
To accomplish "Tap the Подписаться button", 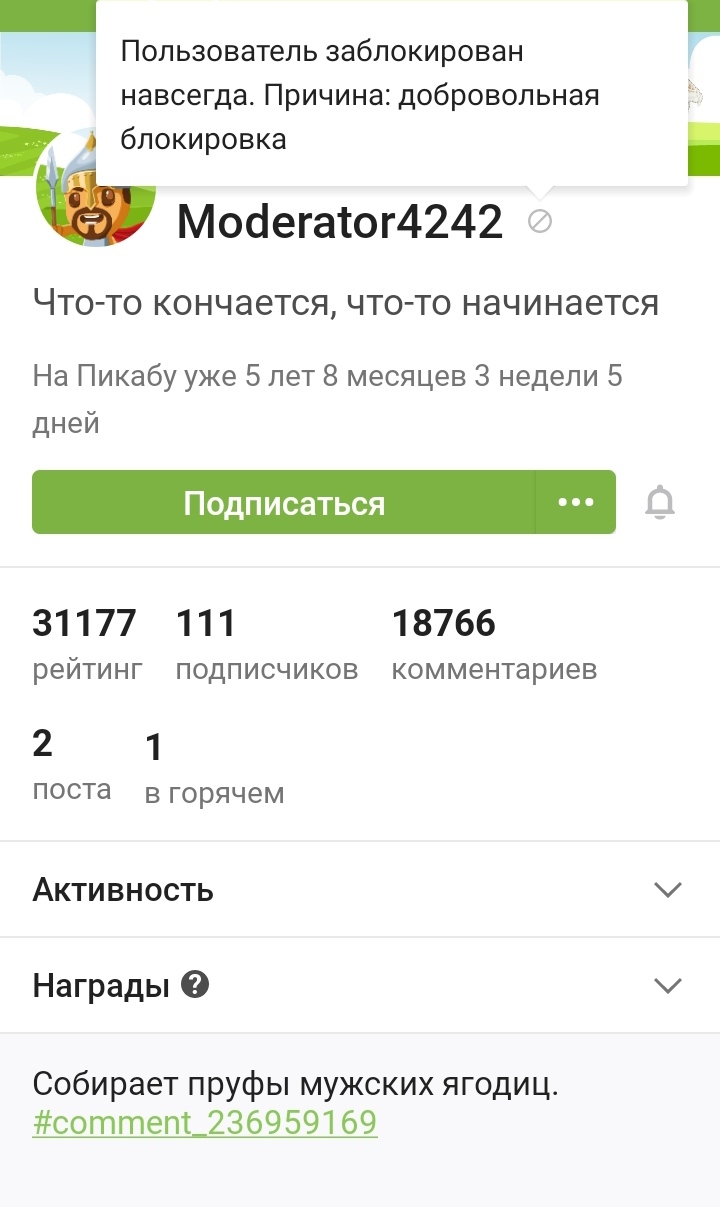I will [x=284, y=502].
